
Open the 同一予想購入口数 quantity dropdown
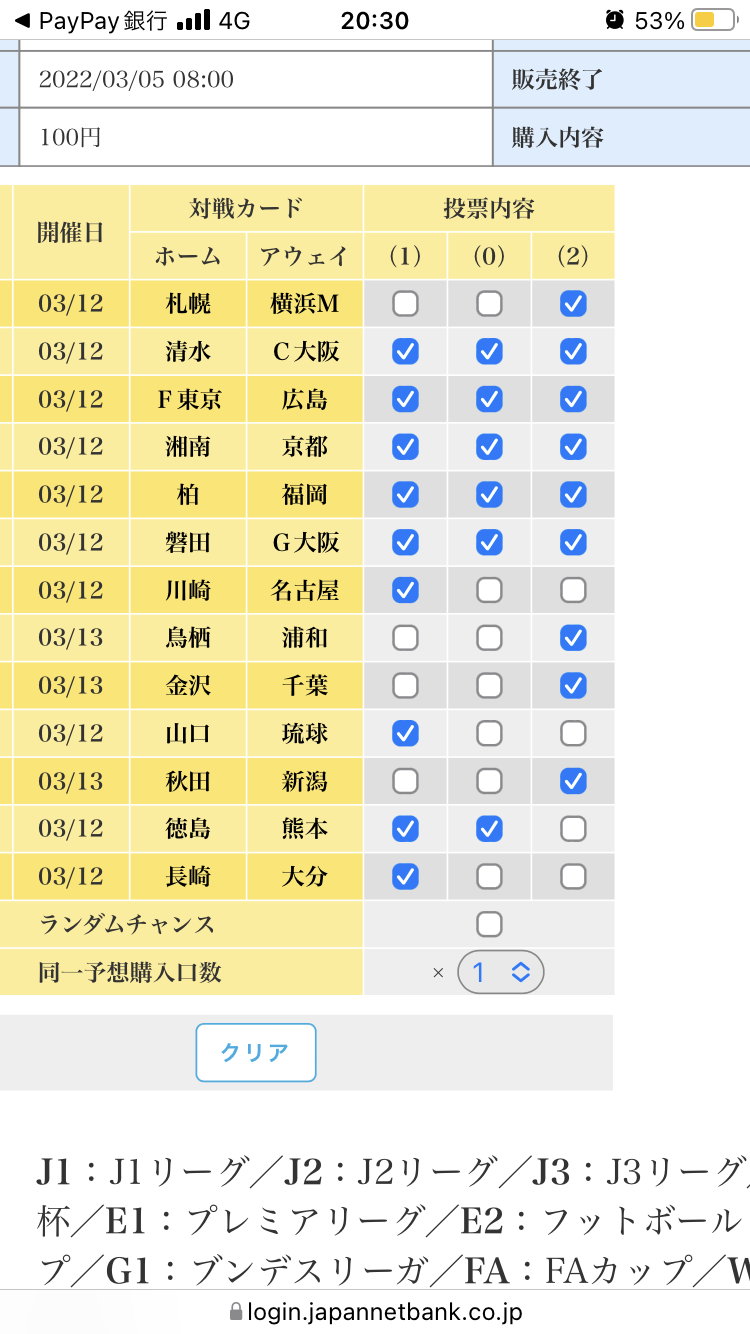500,972
